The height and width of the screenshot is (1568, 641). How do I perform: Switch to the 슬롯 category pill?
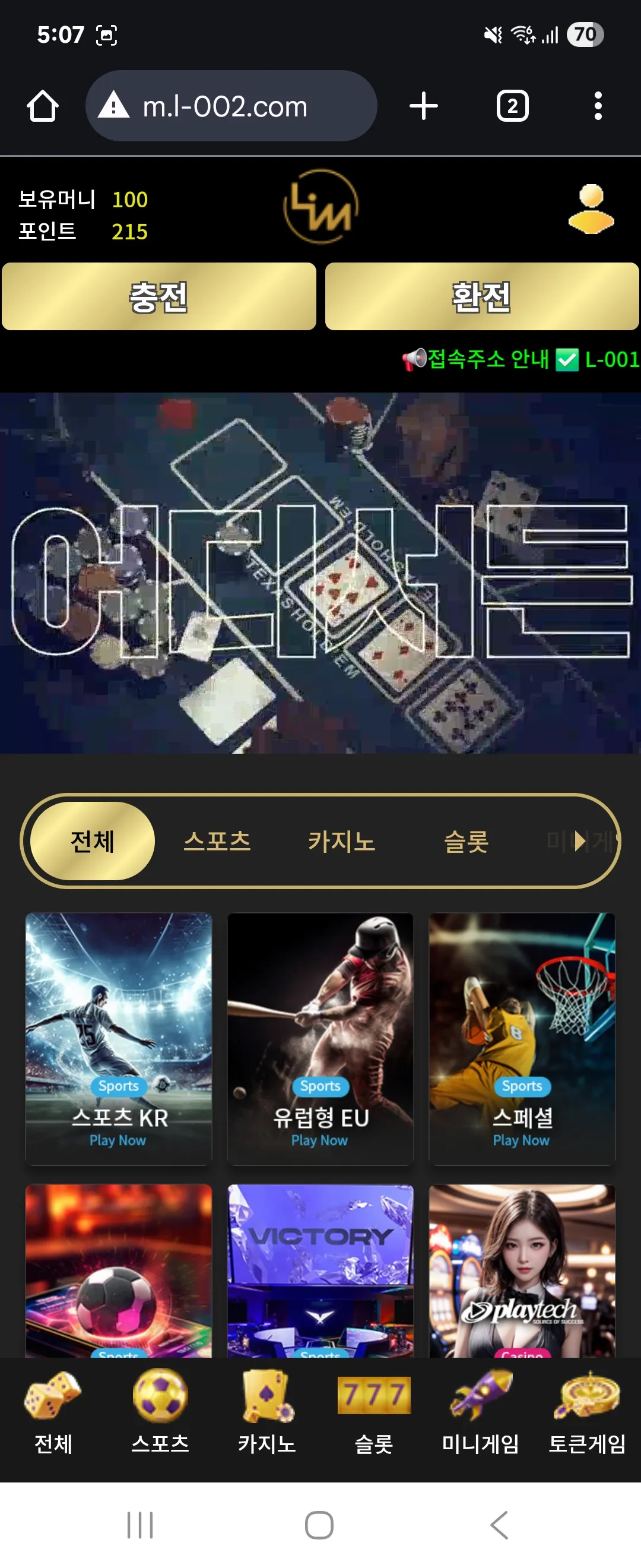(x=467, y=841)
